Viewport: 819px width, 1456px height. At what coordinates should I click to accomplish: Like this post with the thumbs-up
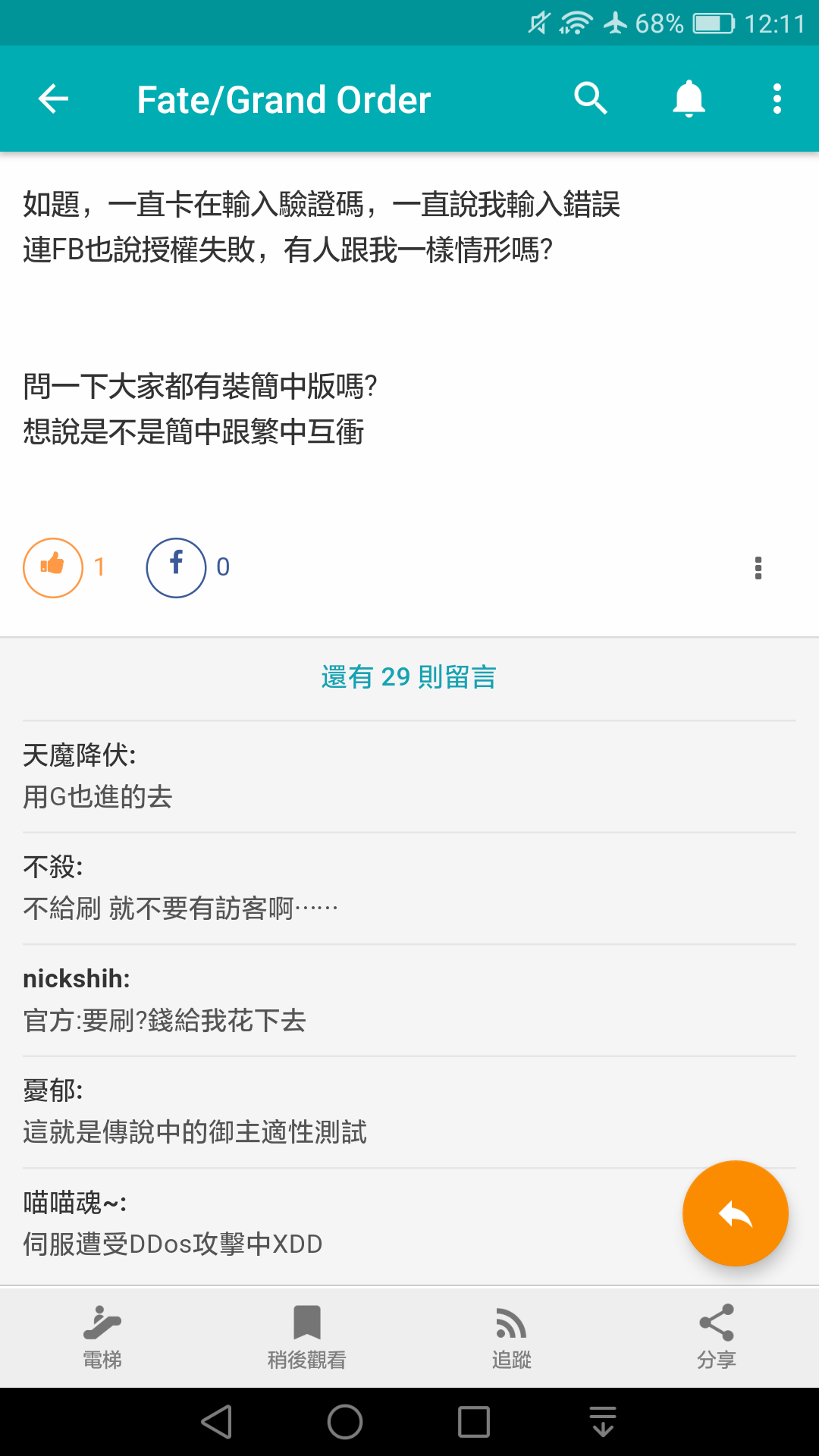tap(53, 567)
